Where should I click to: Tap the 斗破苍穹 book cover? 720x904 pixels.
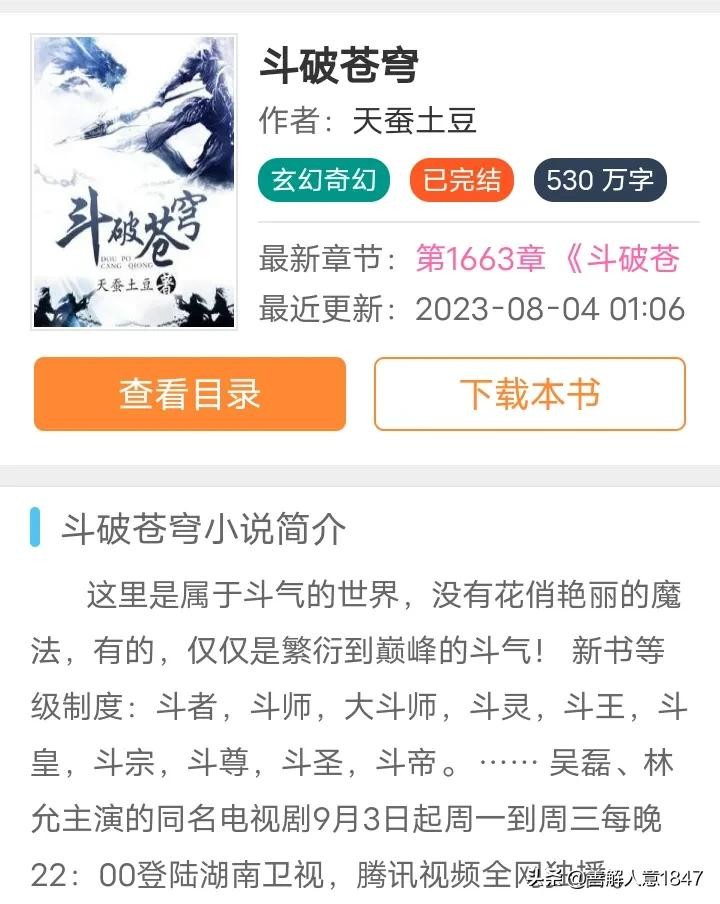[x=134, y=182]
